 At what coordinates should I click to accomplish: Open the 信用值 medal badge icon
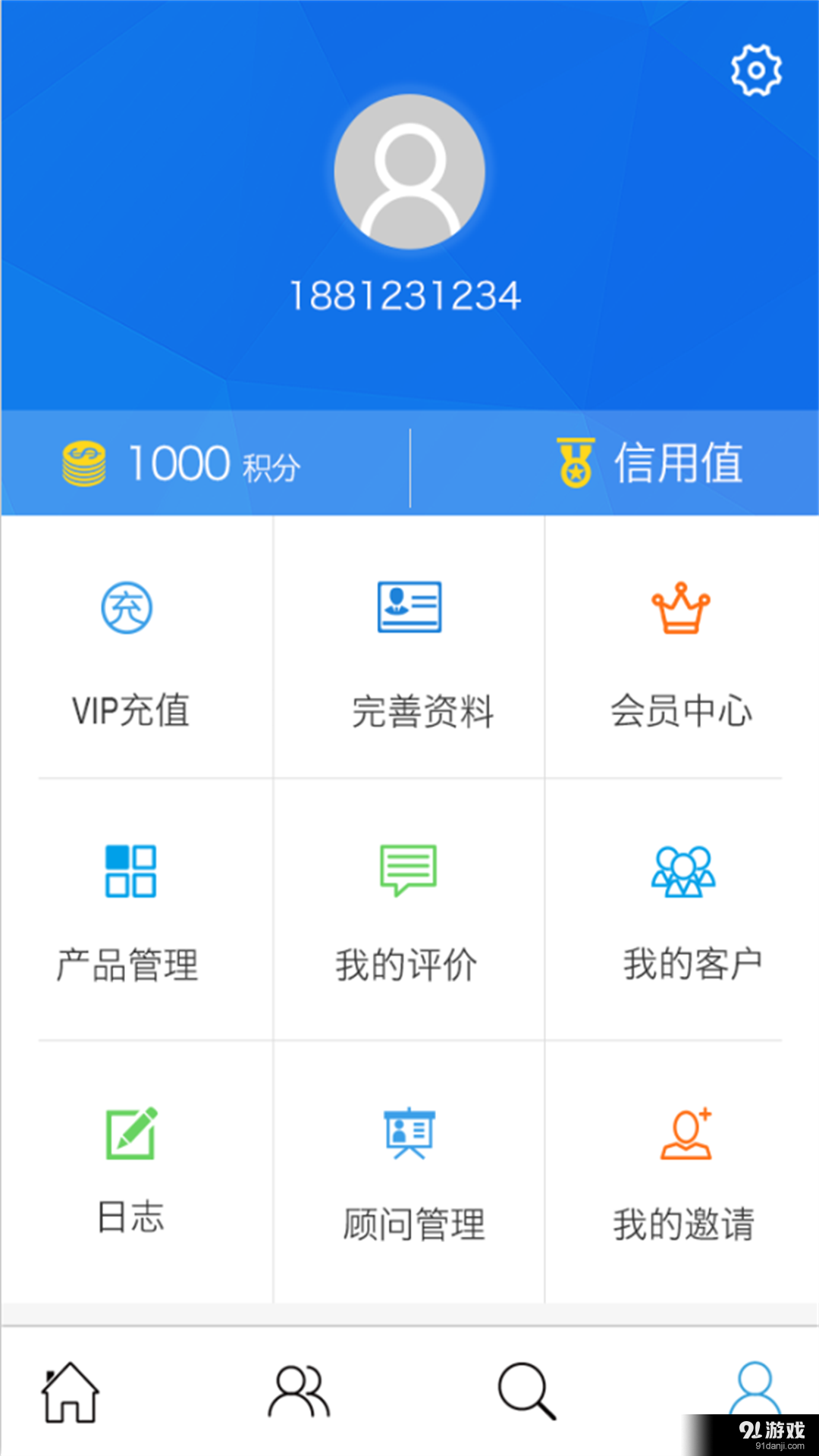point(575,463)
